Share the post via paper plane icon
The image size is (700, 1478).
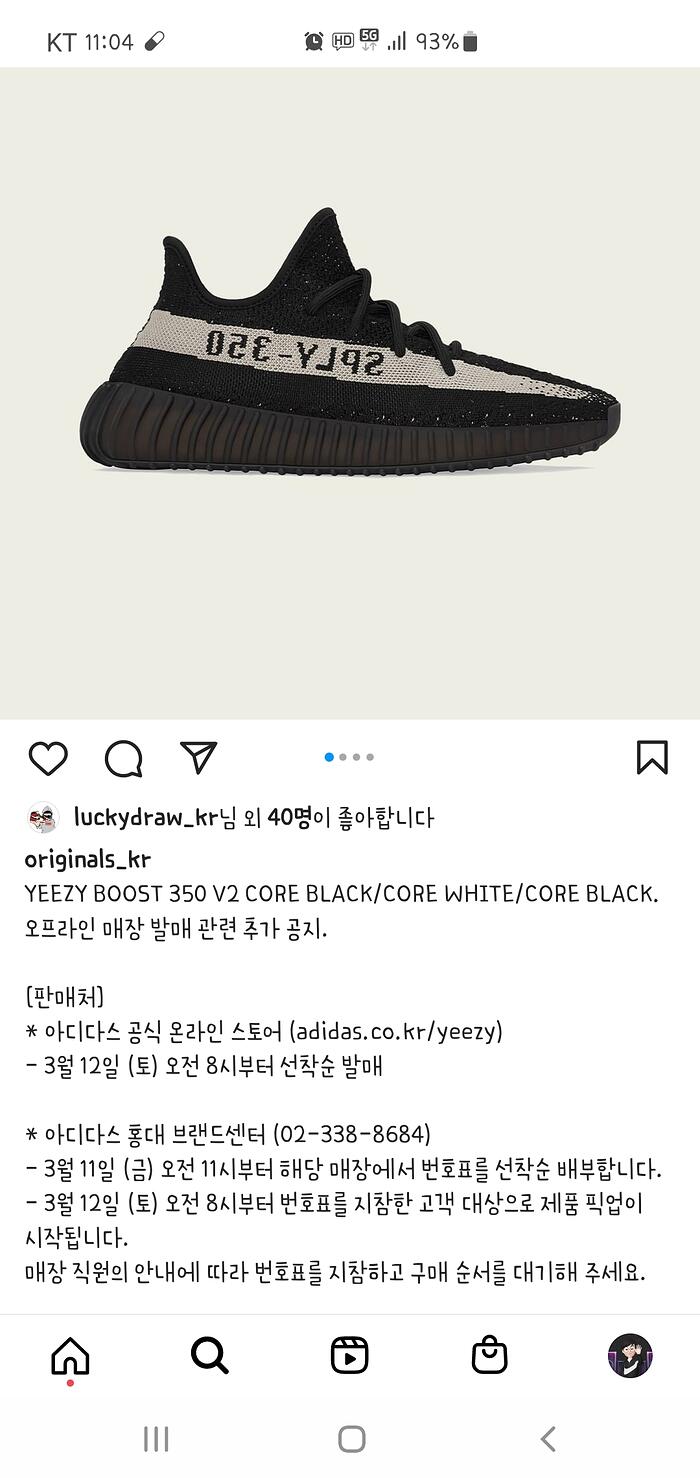198,757
